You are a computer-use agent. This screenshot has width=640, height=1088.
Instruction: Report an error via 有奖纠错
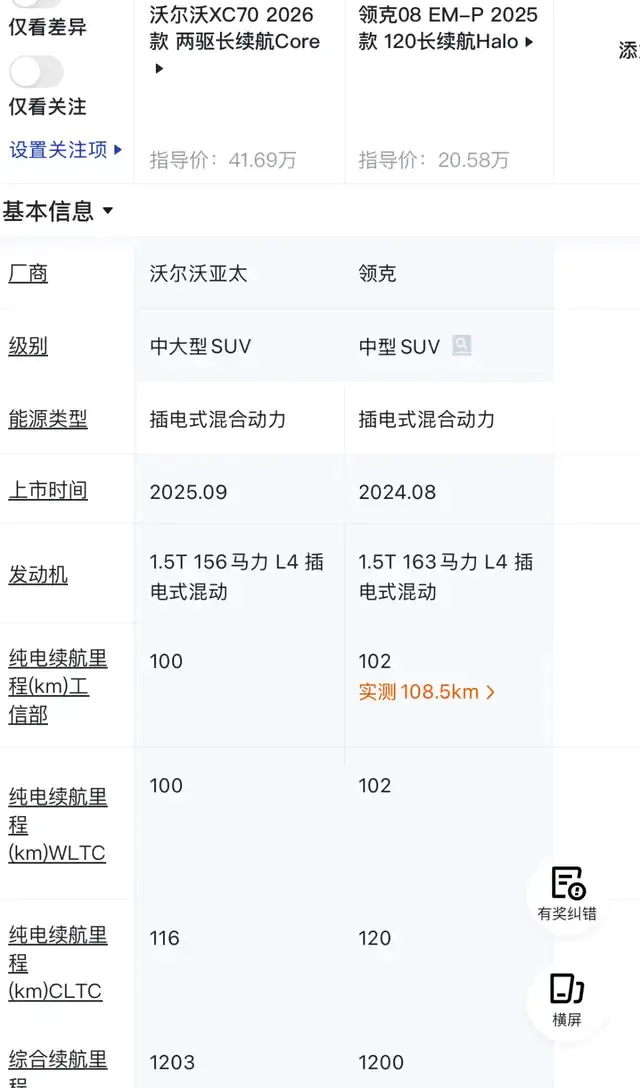(x=567, y=894)
